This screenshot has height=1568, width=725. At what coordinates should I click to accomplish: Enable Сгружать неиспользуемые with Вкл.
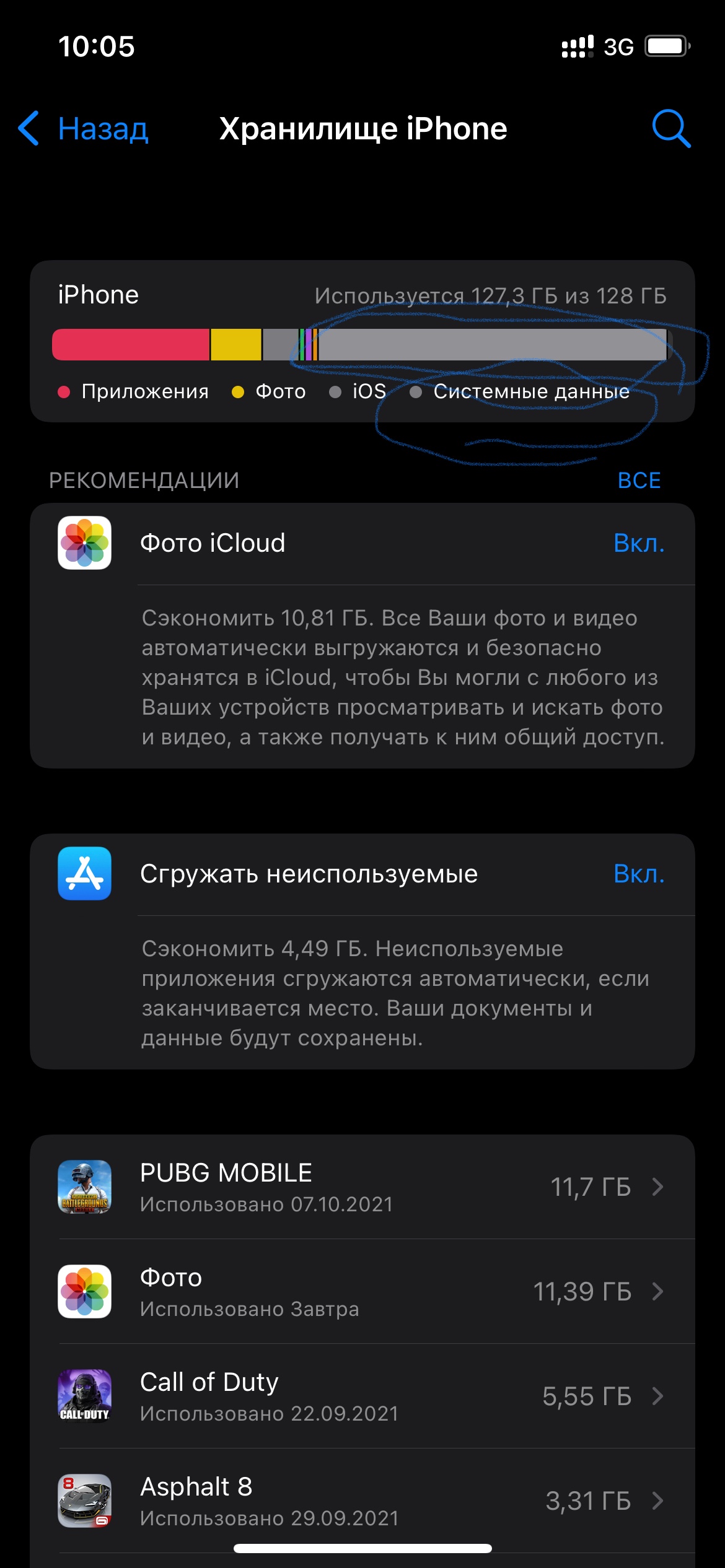[638, 874]
